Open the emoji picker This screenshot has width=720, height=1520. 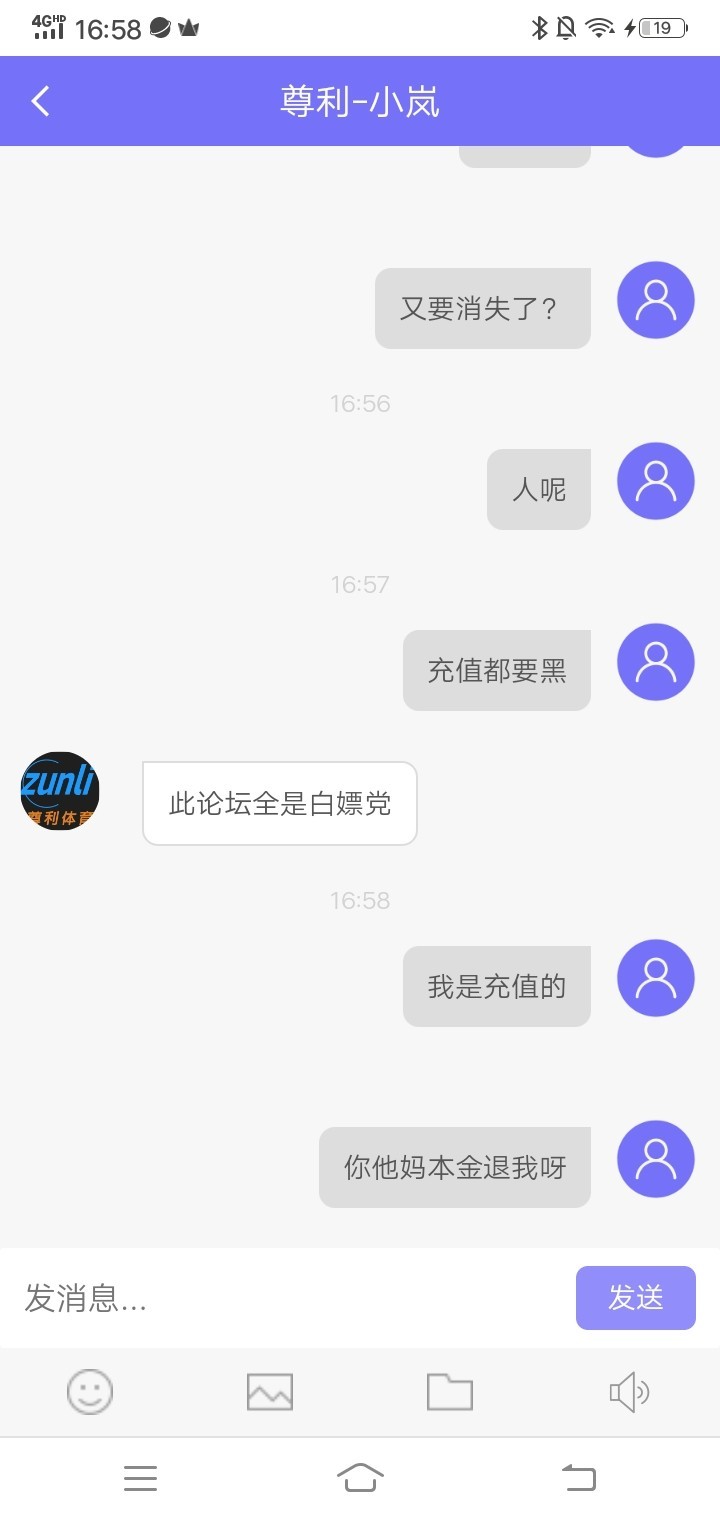(x=90, y=1391)
